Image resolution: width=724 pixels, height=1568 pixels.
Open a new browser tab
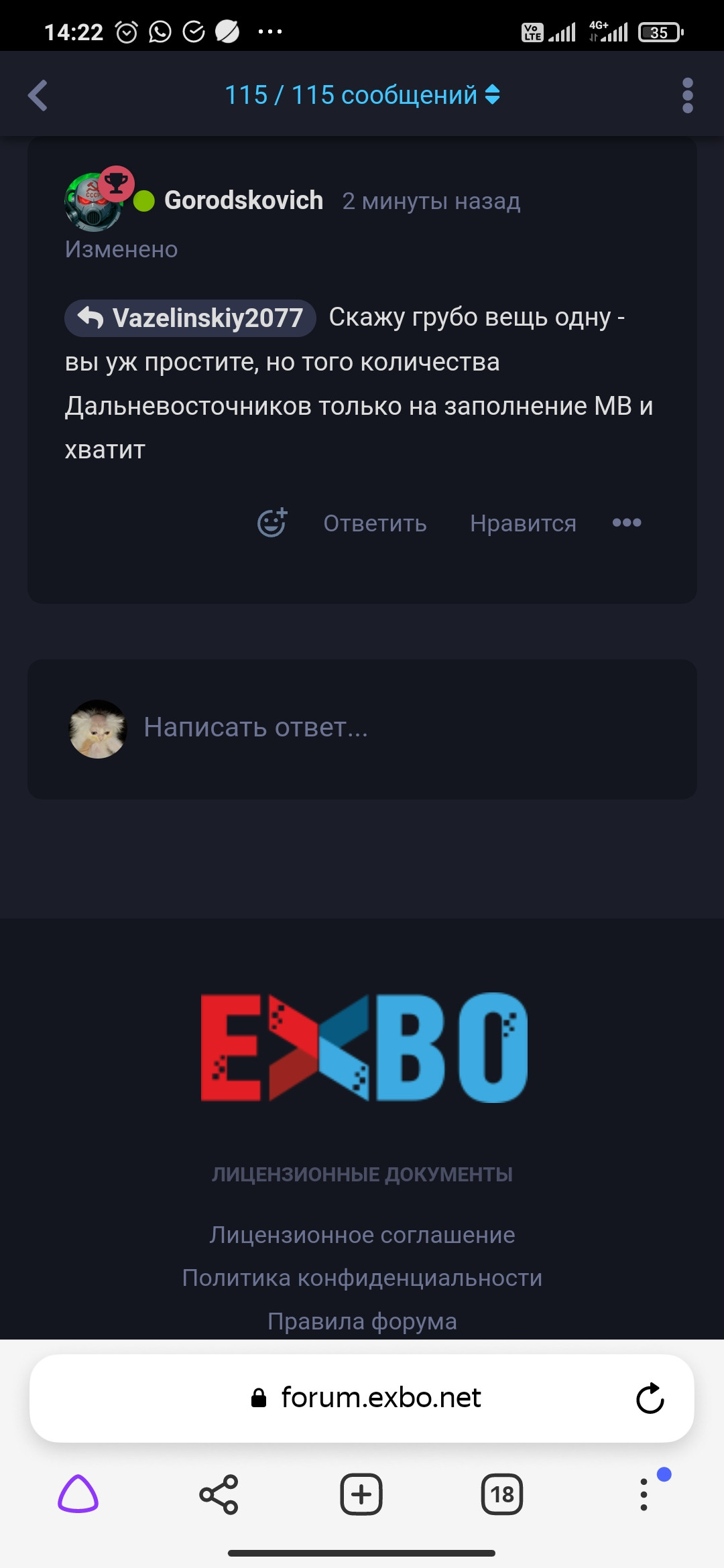tap(361, 1494)
